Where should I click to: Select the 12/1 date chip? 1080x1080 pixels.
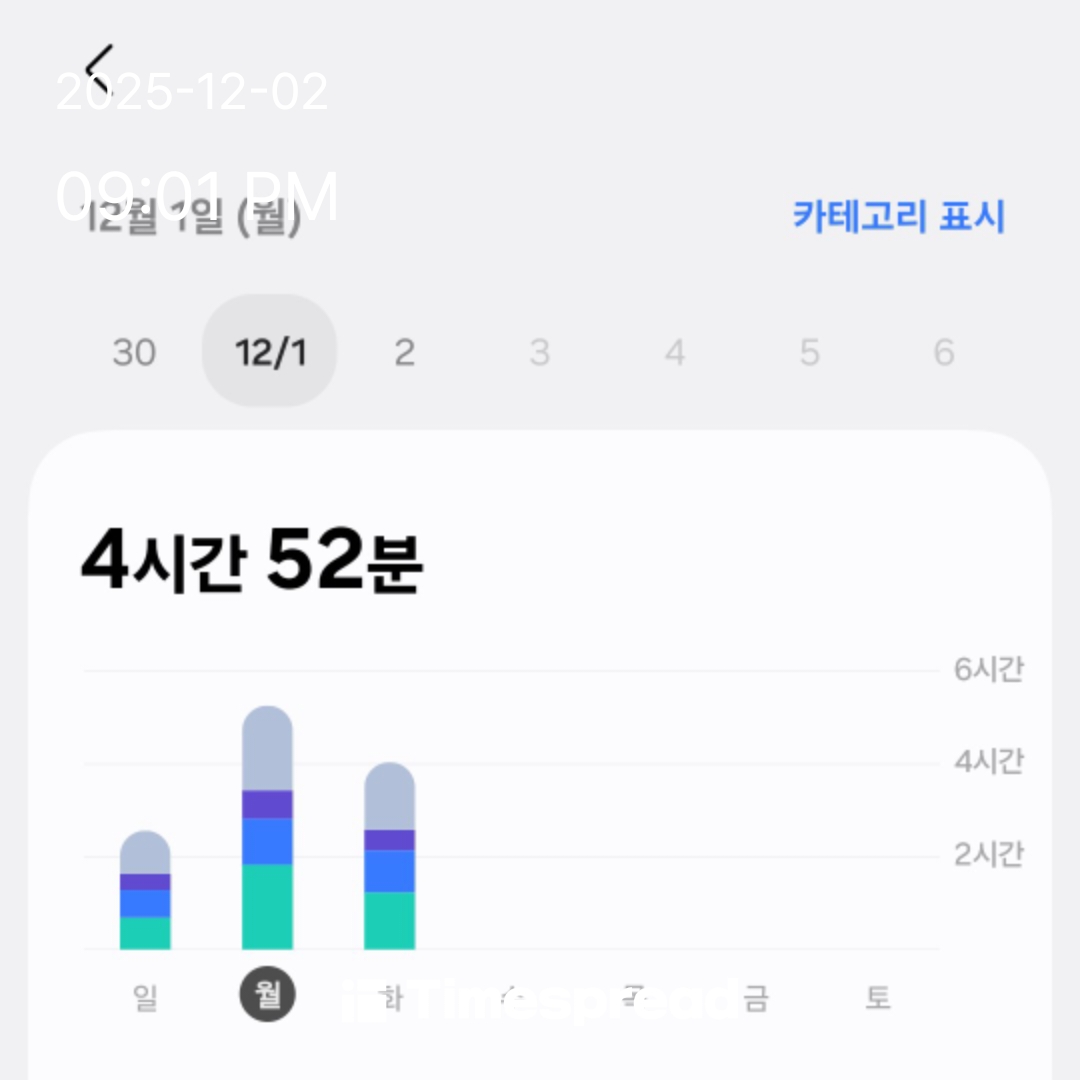tap(270, 352)
